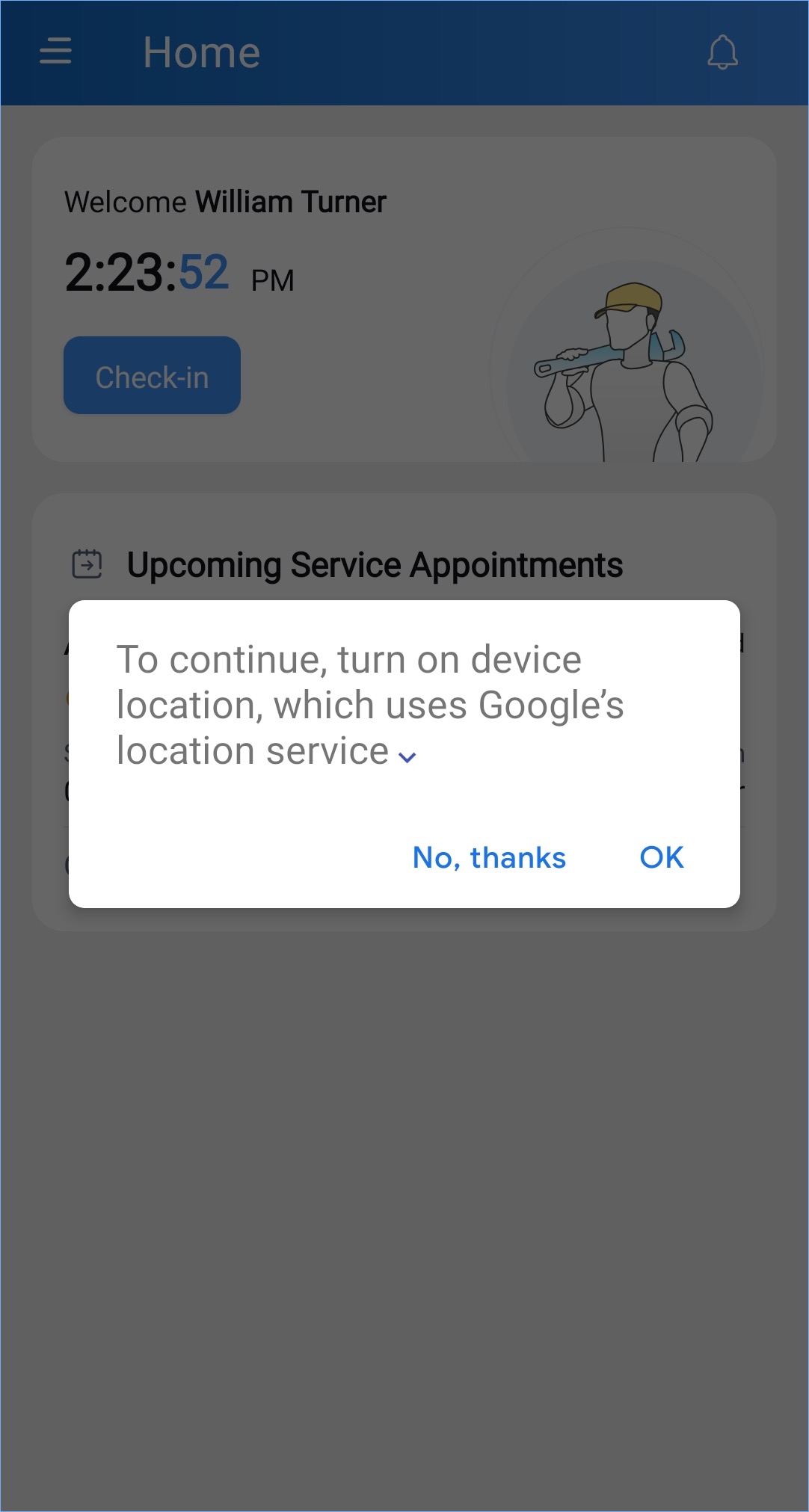Confirm location with OK
809x1512 pixels.
tap(661, 857)
